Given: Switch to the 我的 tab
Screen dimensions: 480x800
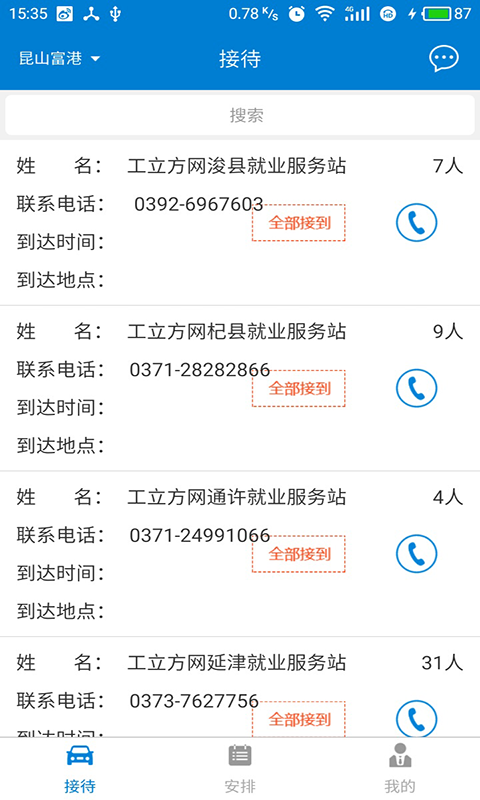Looking at the screenshot, I should (x=400, y=769).
